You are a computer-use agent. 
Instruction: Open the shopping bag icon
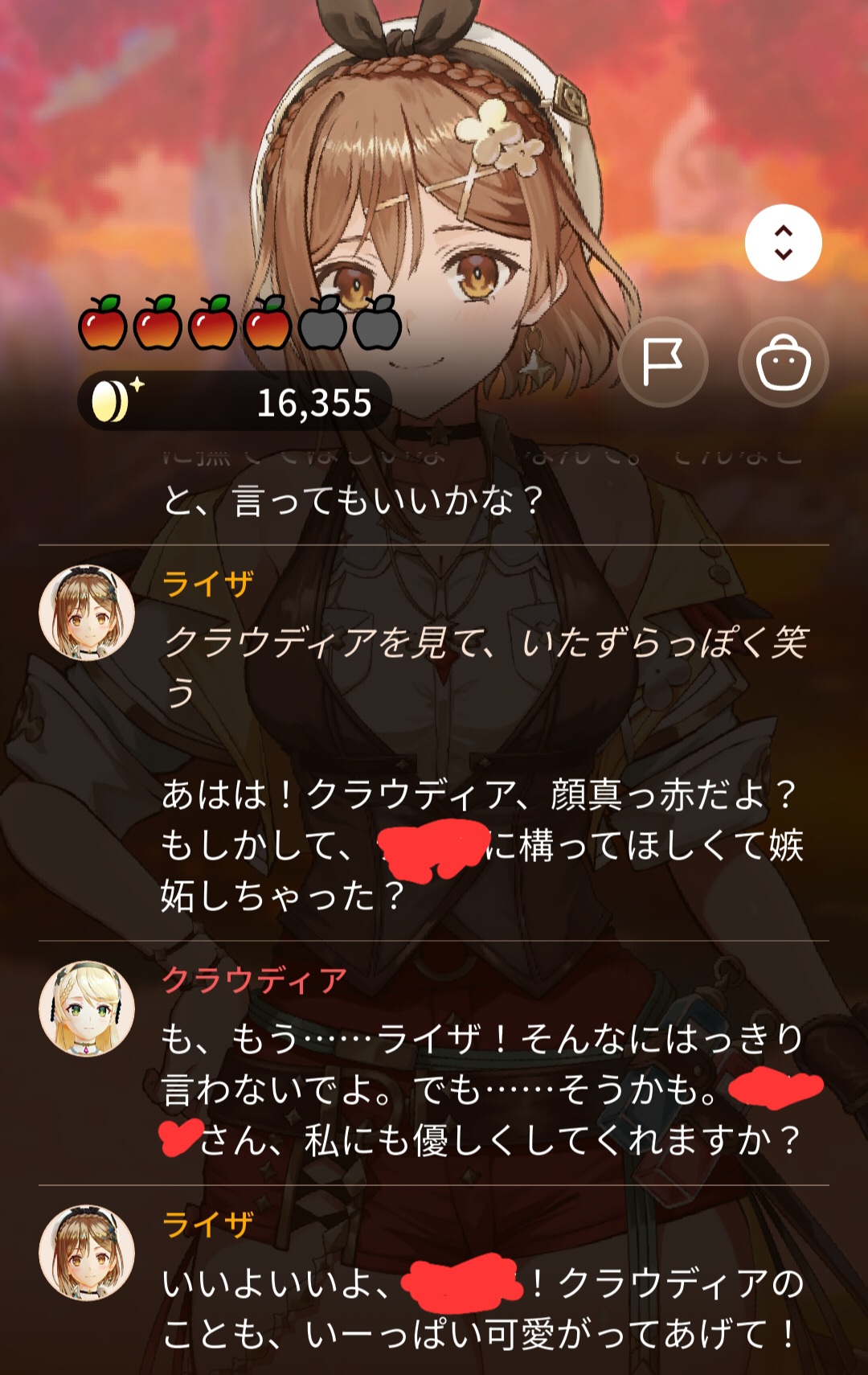[x=783, y=363]
